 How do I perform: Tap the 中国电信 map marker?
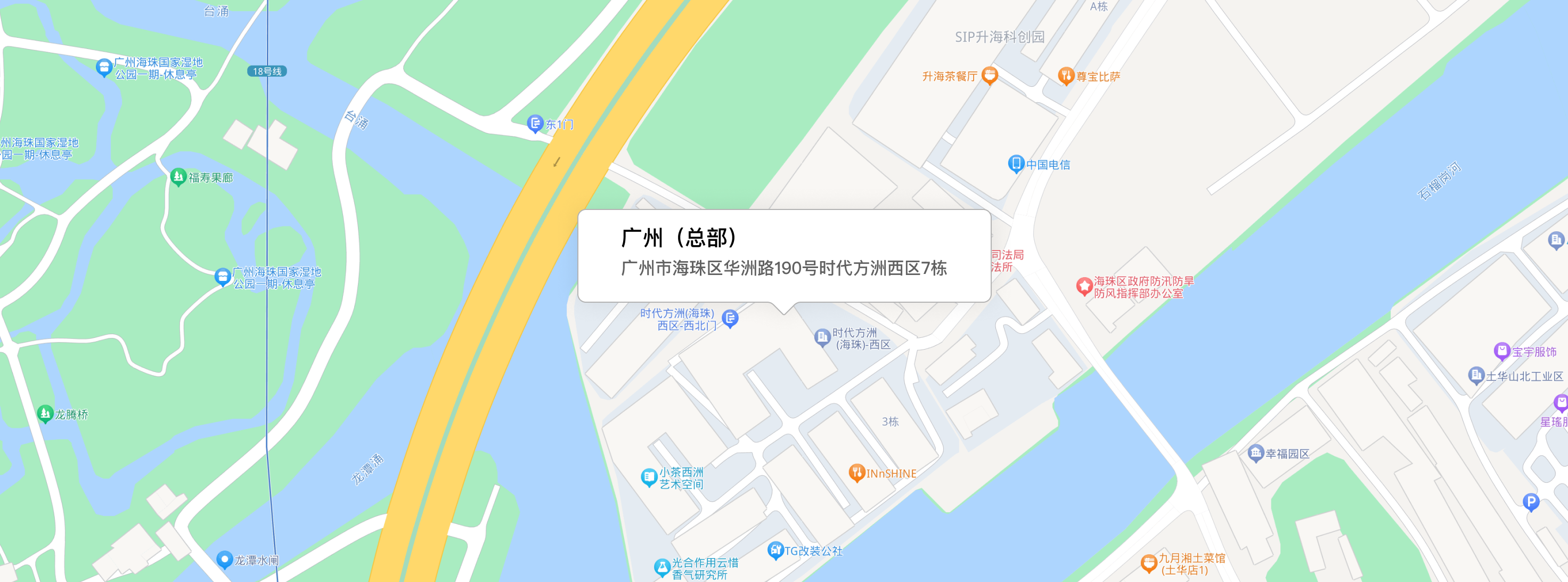(1015, 163)
